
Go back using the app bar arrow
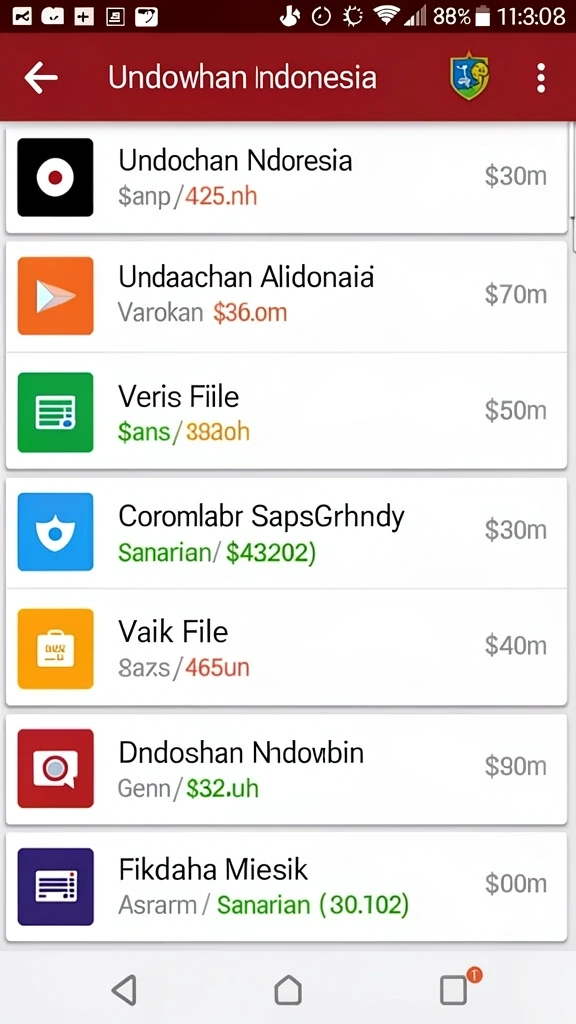pyautogui.click(x=40, y=78)
